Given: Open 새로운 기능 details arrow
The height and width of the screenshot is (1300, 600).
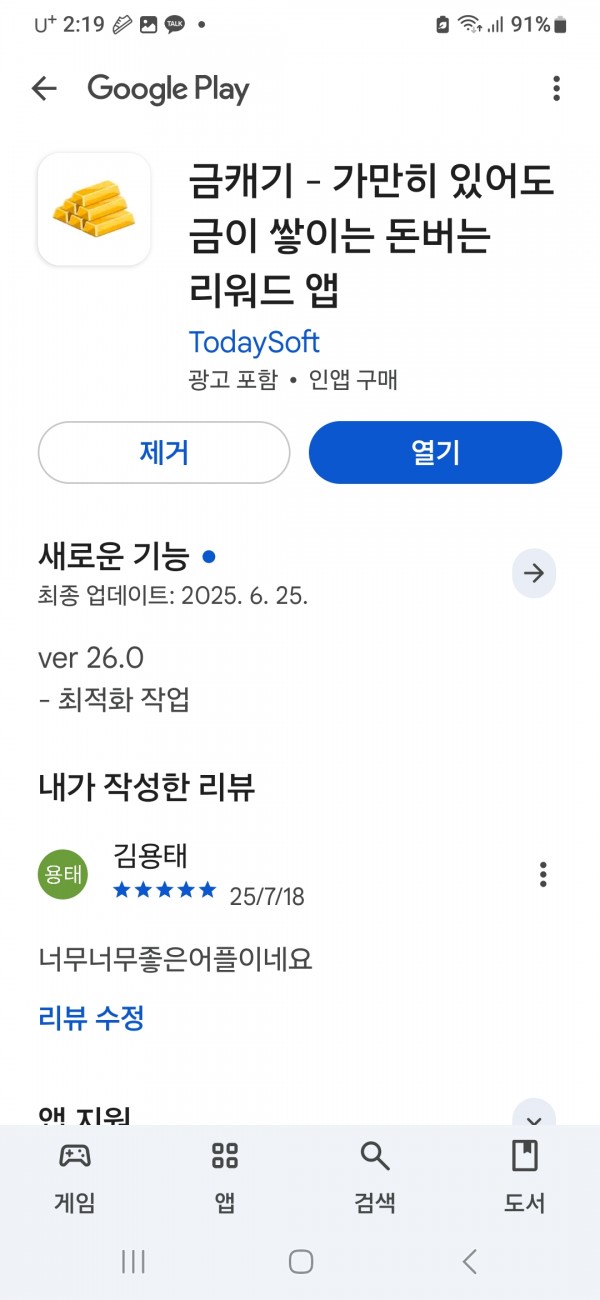Looking at the screenshot, I should (x=534, y=573).
